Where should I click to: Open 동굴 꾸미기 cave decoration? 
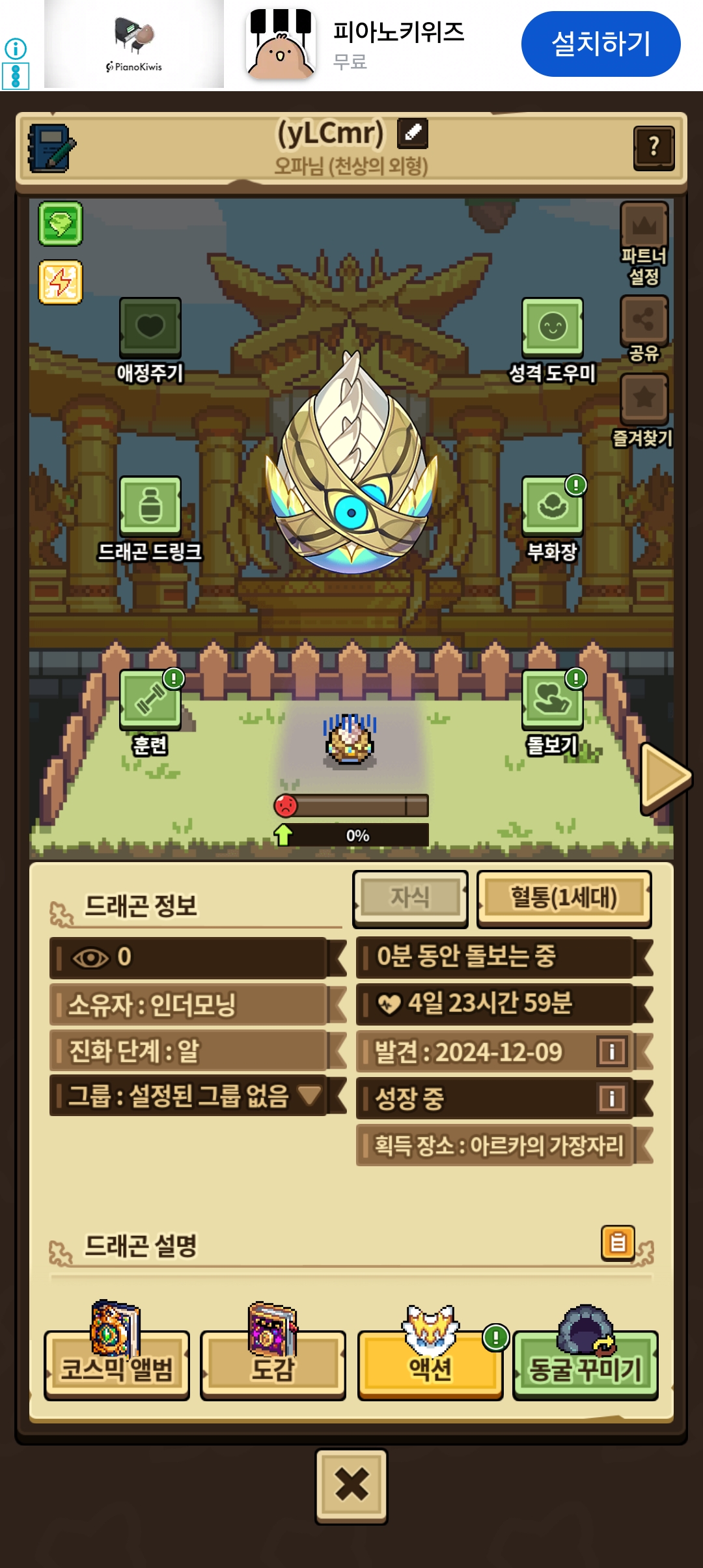[585, 1365]
